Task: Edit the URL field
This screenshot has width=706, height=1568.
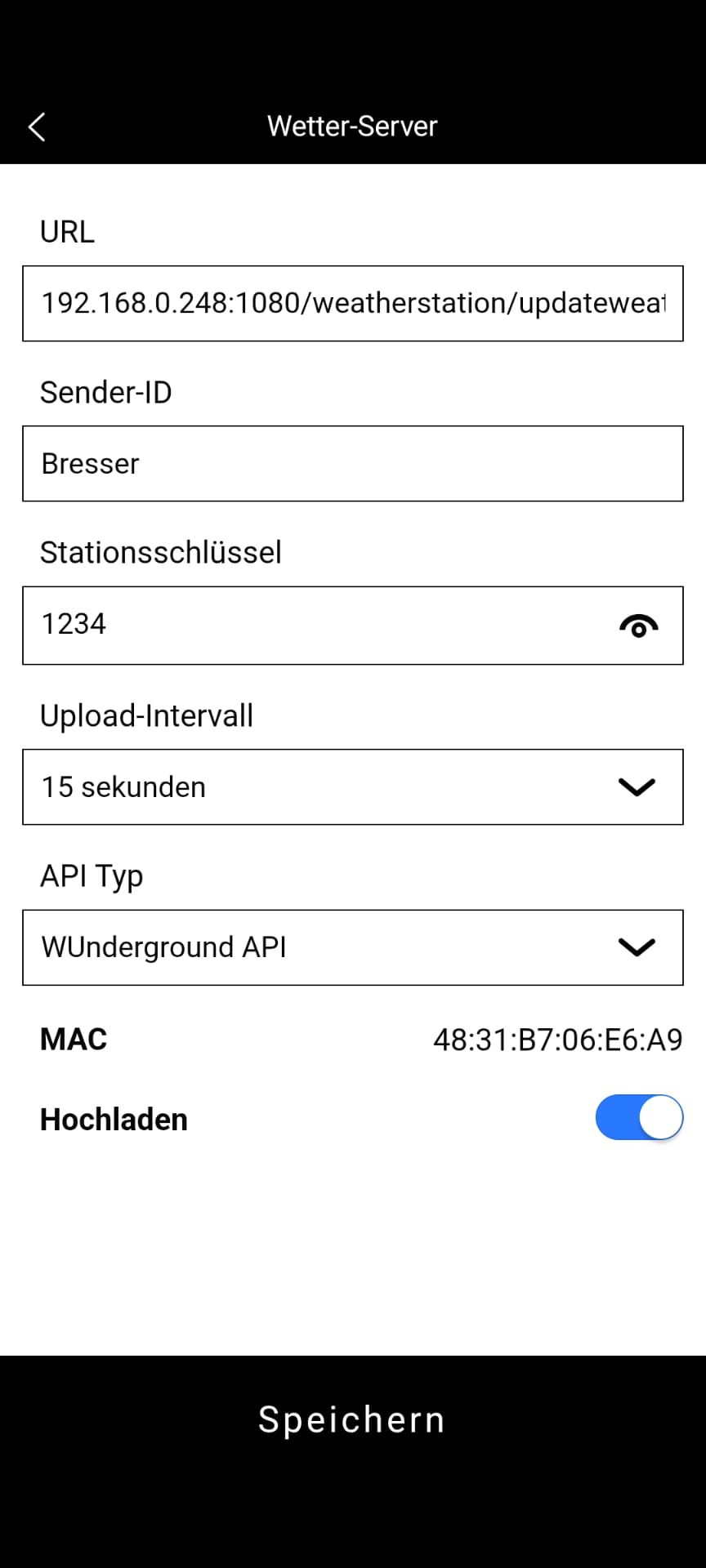Action: coord(352,303)
